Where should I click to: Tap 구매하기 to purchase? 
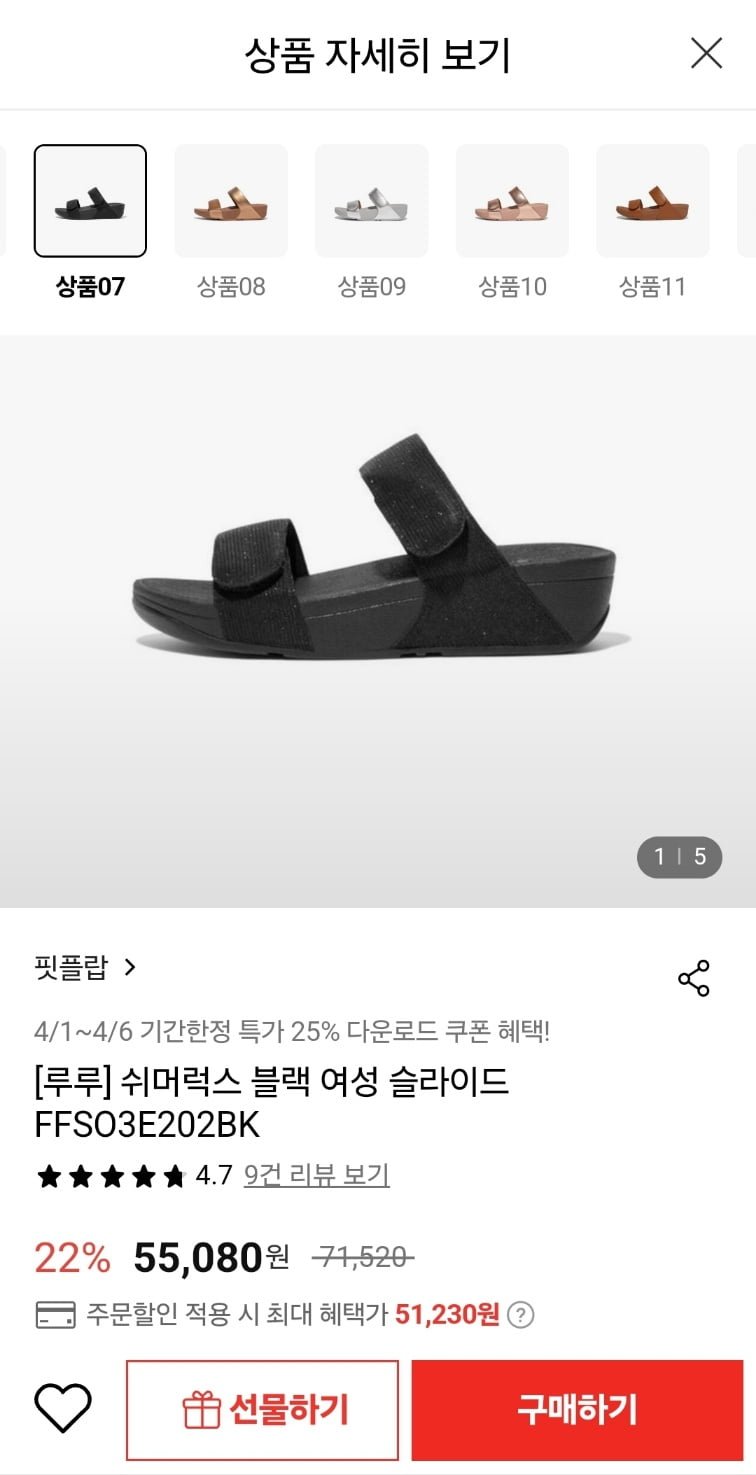click(577, 1410)
